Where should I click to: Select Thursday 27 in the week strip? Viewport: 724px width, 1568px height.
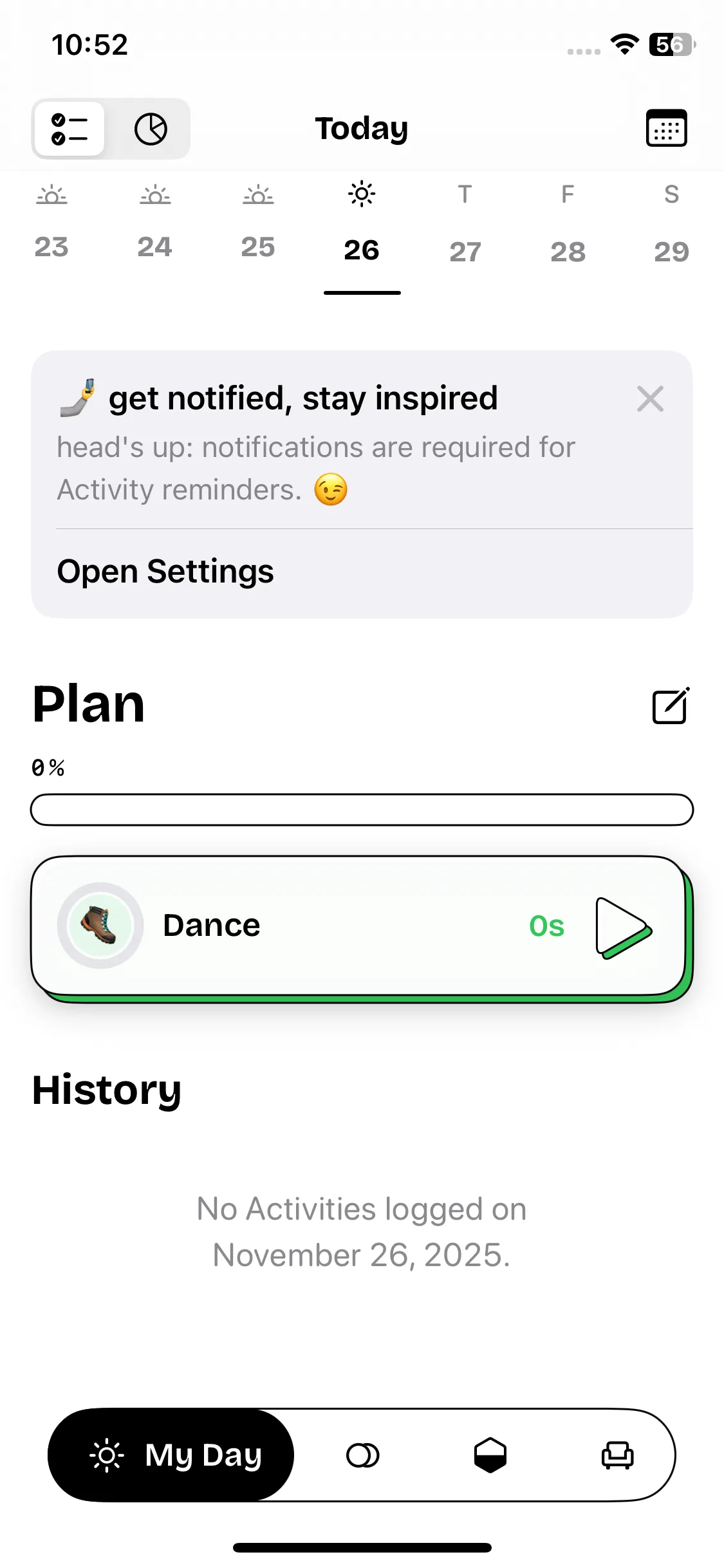(465, 225)
